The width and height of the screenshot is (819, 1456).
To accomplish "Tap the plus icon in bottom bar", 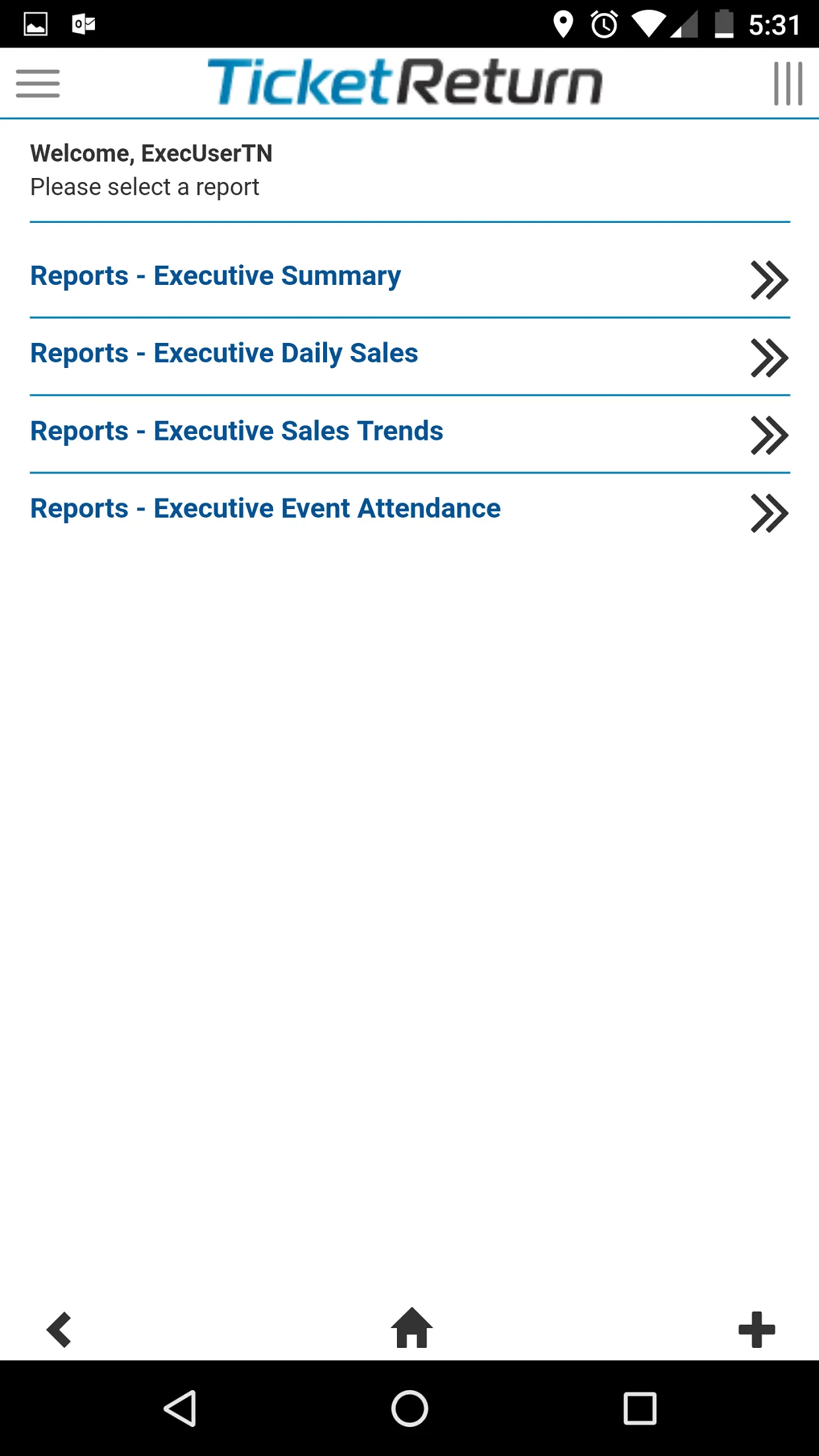I will (756, 1329).
